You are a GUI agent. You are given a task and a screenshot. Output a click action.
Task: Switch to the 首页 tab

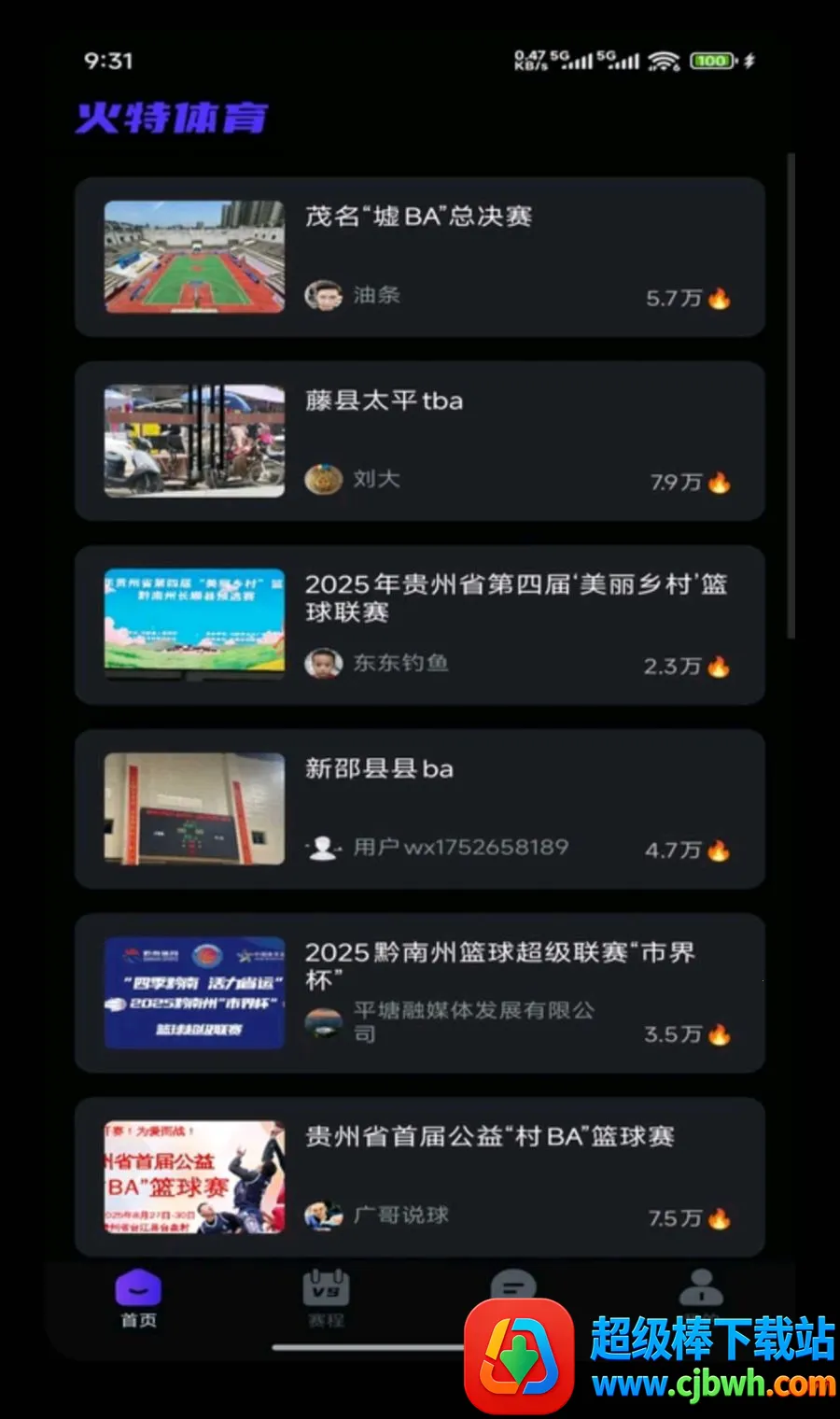[x=138, y=1299]
